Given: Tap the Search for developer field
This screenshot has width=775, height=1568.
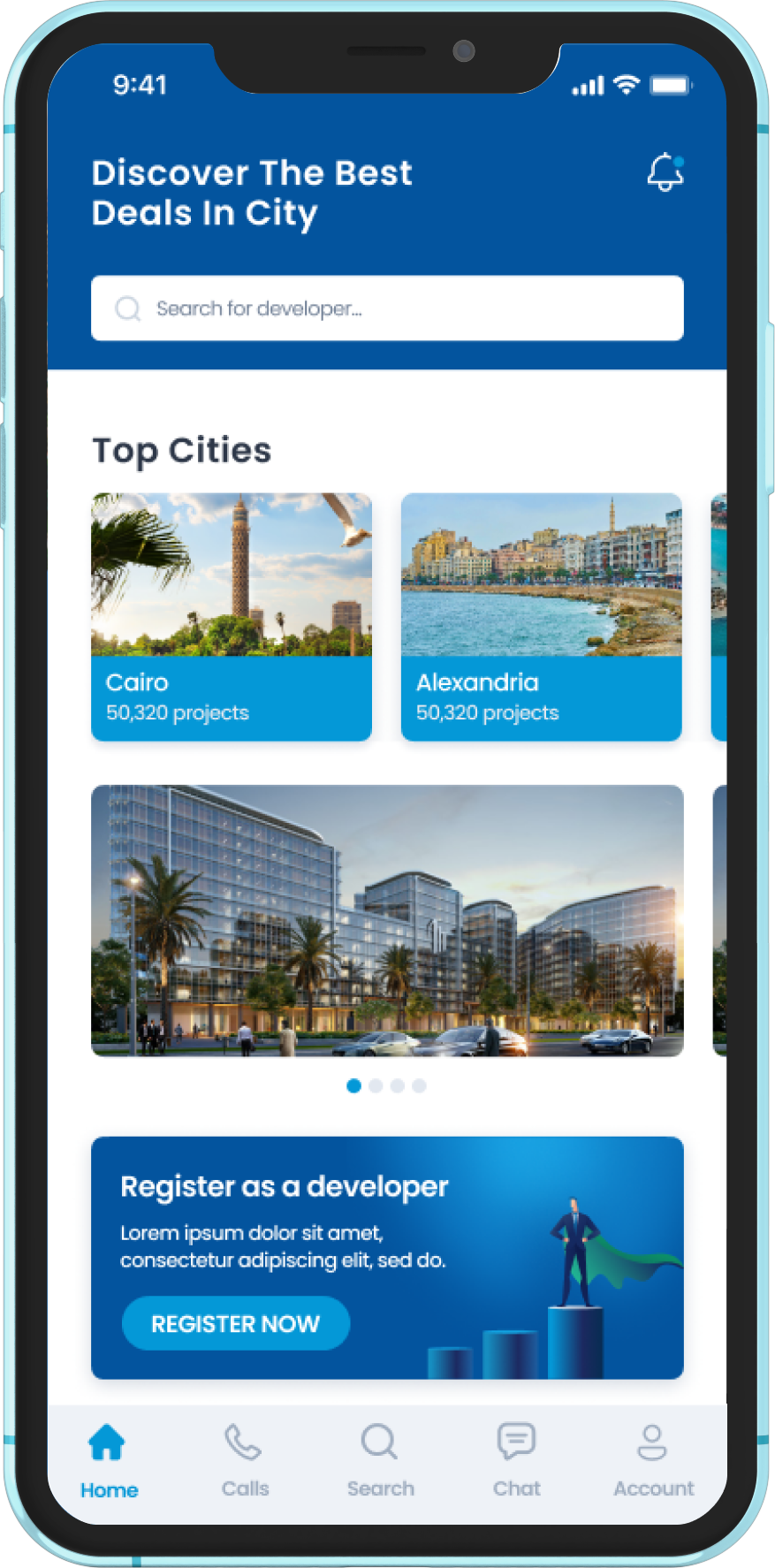Looking at the screenshot, I should [387, 308].
